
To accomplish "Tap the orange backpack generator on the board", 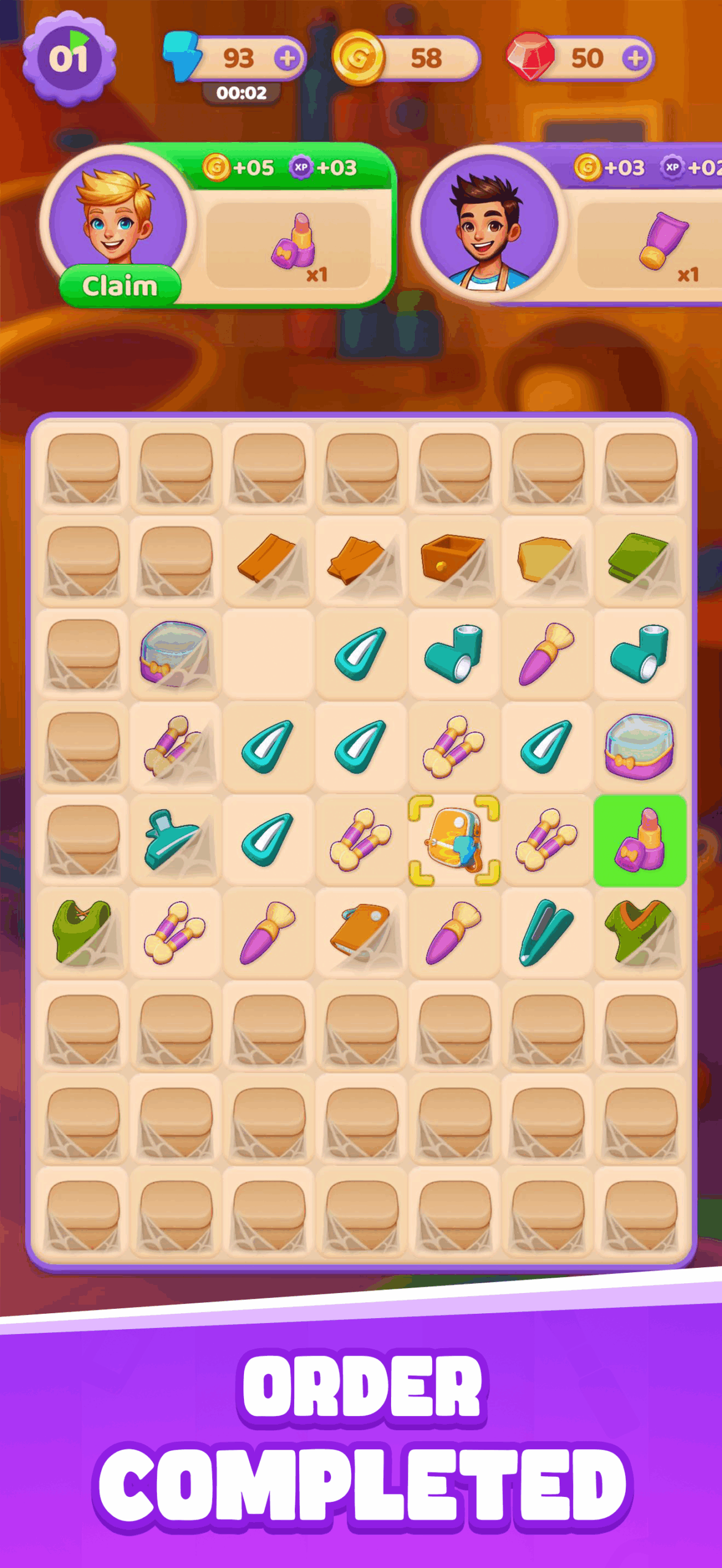I will click(454, 840).
